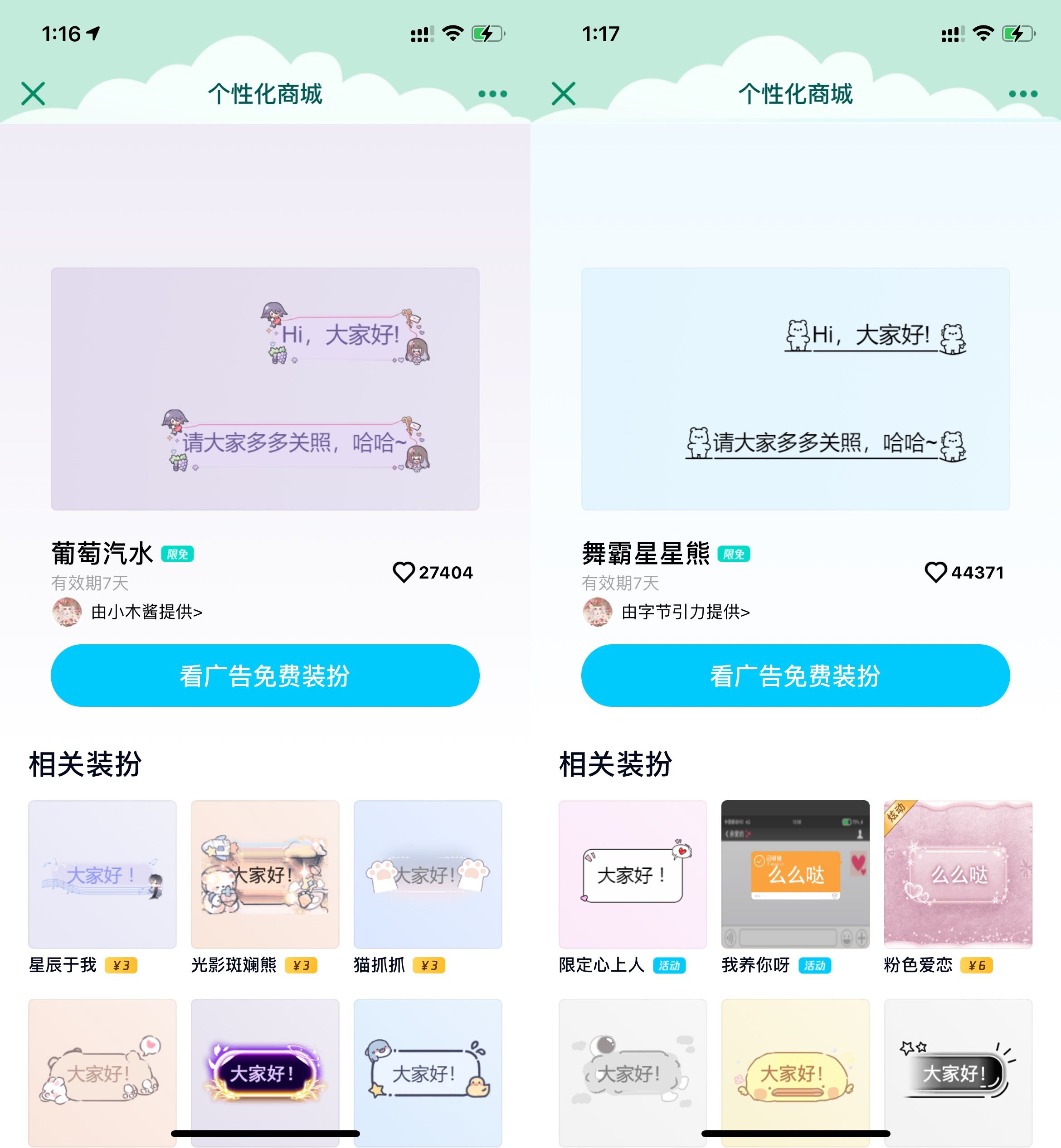Open the purple glowing 大家好 bubble theme
Viewport: 1061px width, 1148px height.
click(265, 1072)
